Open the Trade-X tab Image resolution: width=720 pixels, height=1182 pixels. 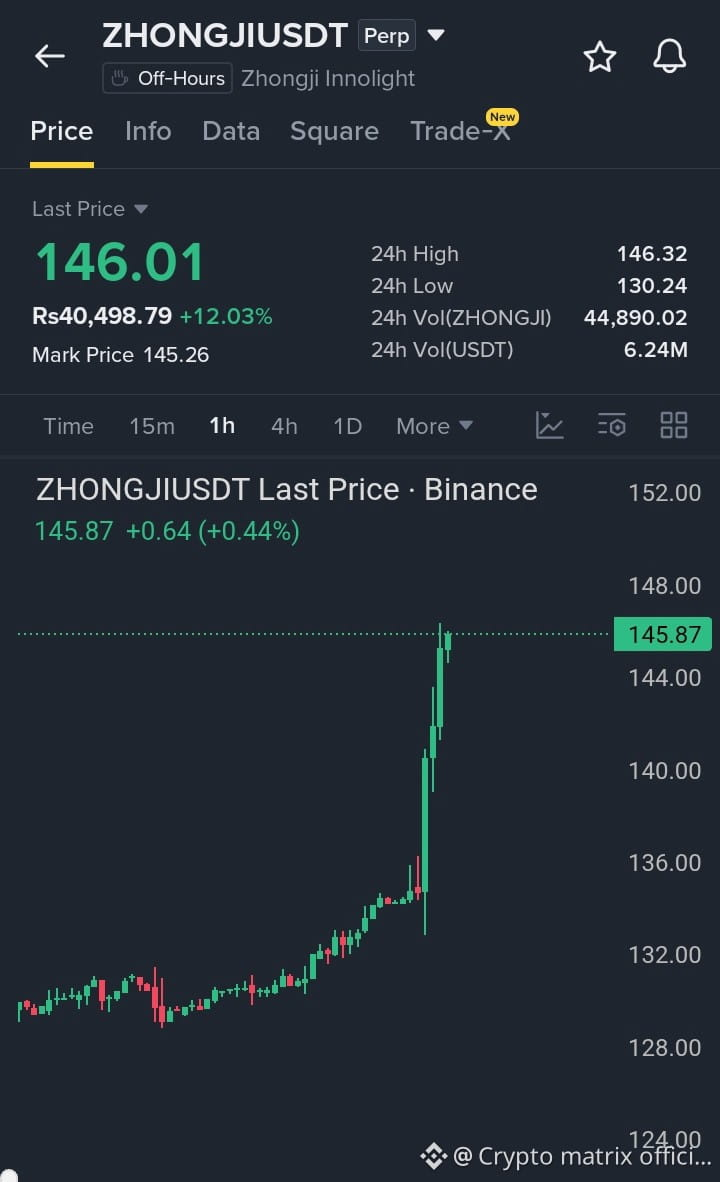pyautogui.click(x=460, y=131)
